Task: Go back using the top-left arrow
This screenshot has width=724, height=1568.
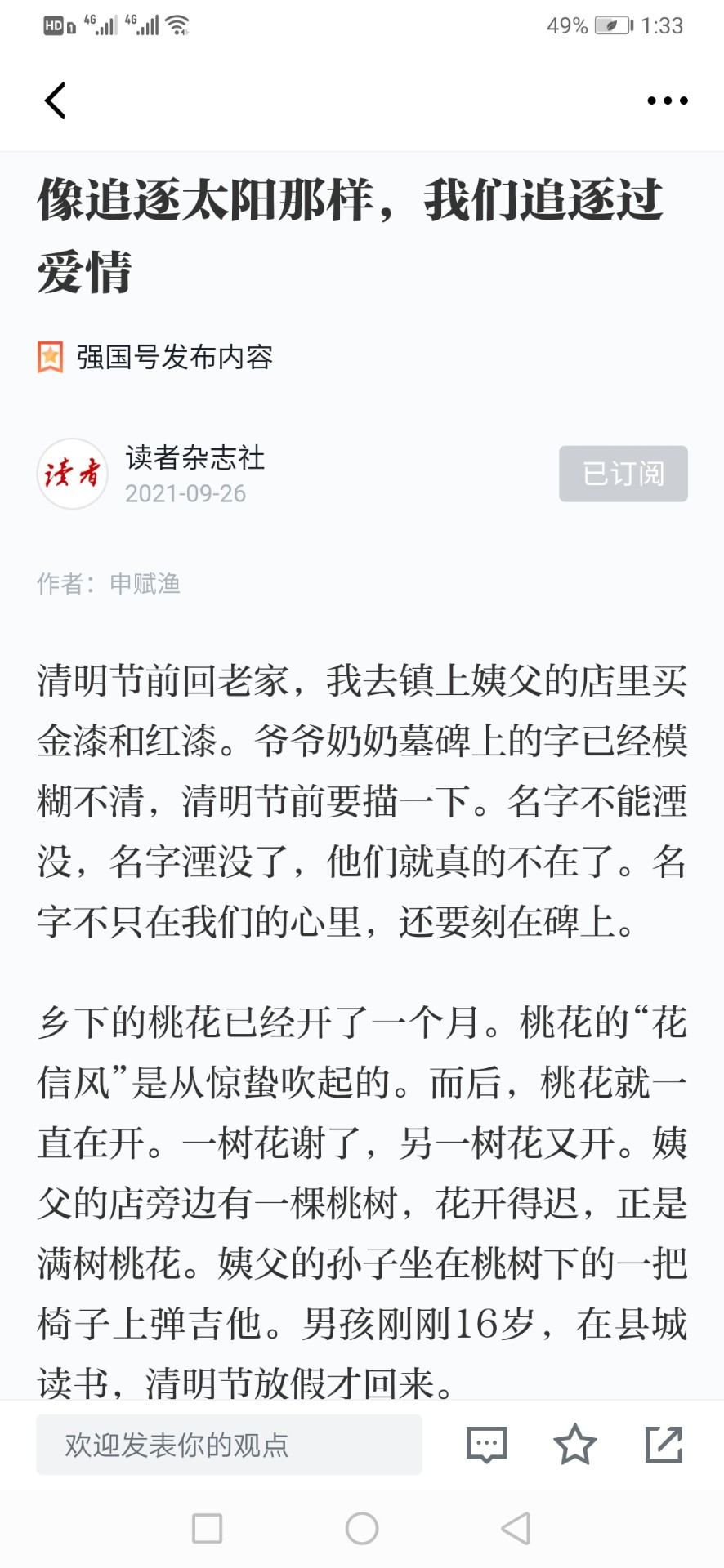Action: coord(55,101)
